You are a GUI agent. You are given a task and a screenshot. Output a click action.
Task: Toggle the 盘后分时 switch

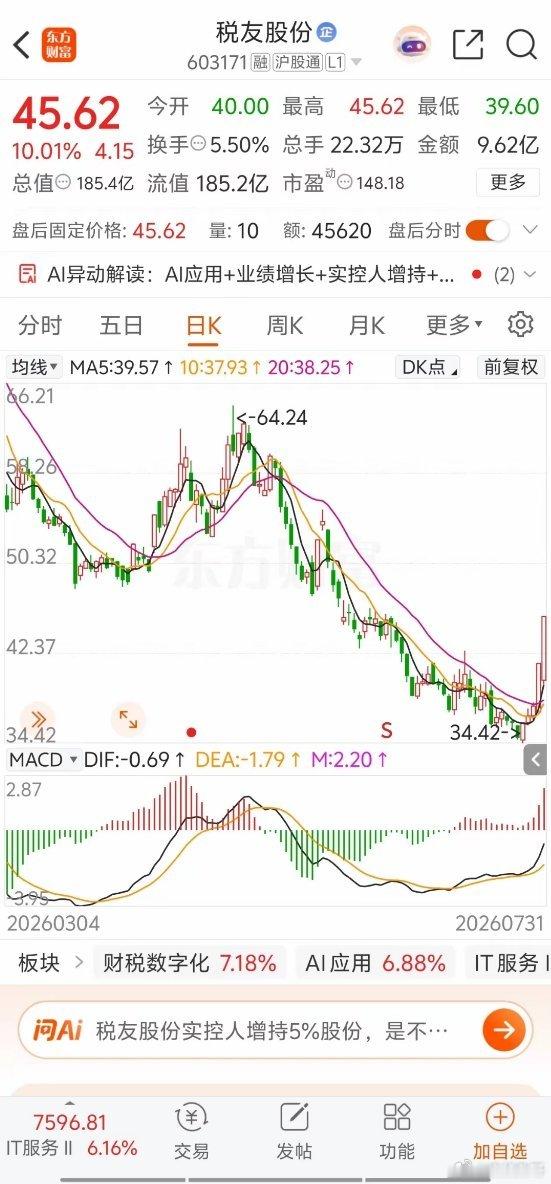[x=488, y=230]
